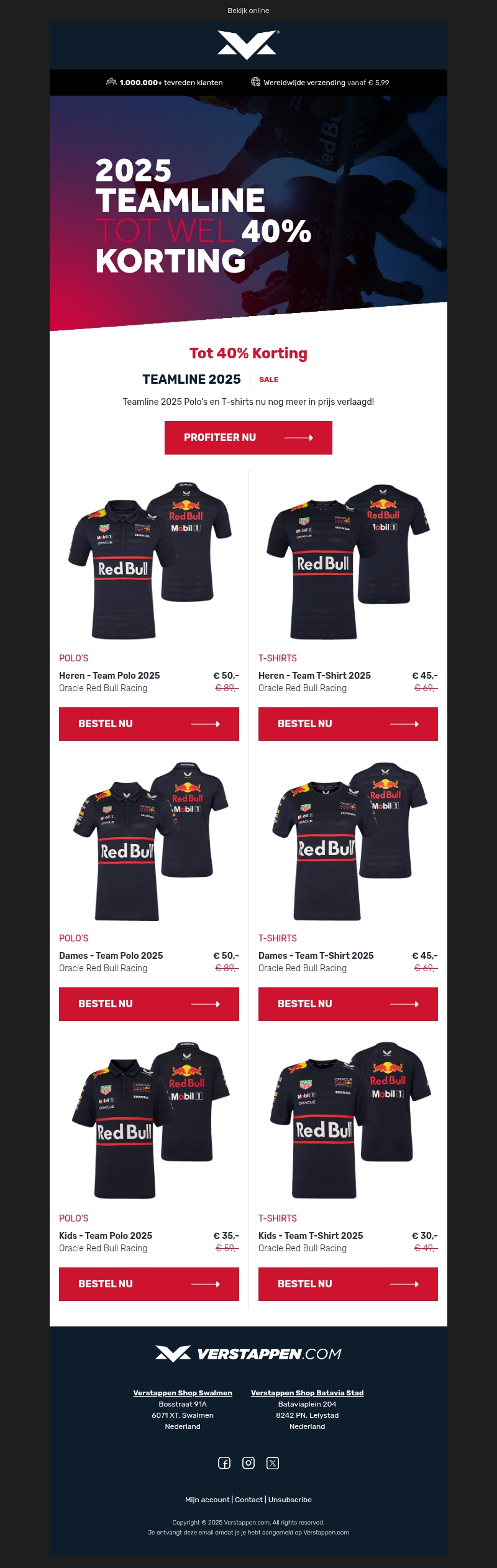Order the Kids Team T-Shirt 2025
Screen dimensions: 497x1568
348,1284
